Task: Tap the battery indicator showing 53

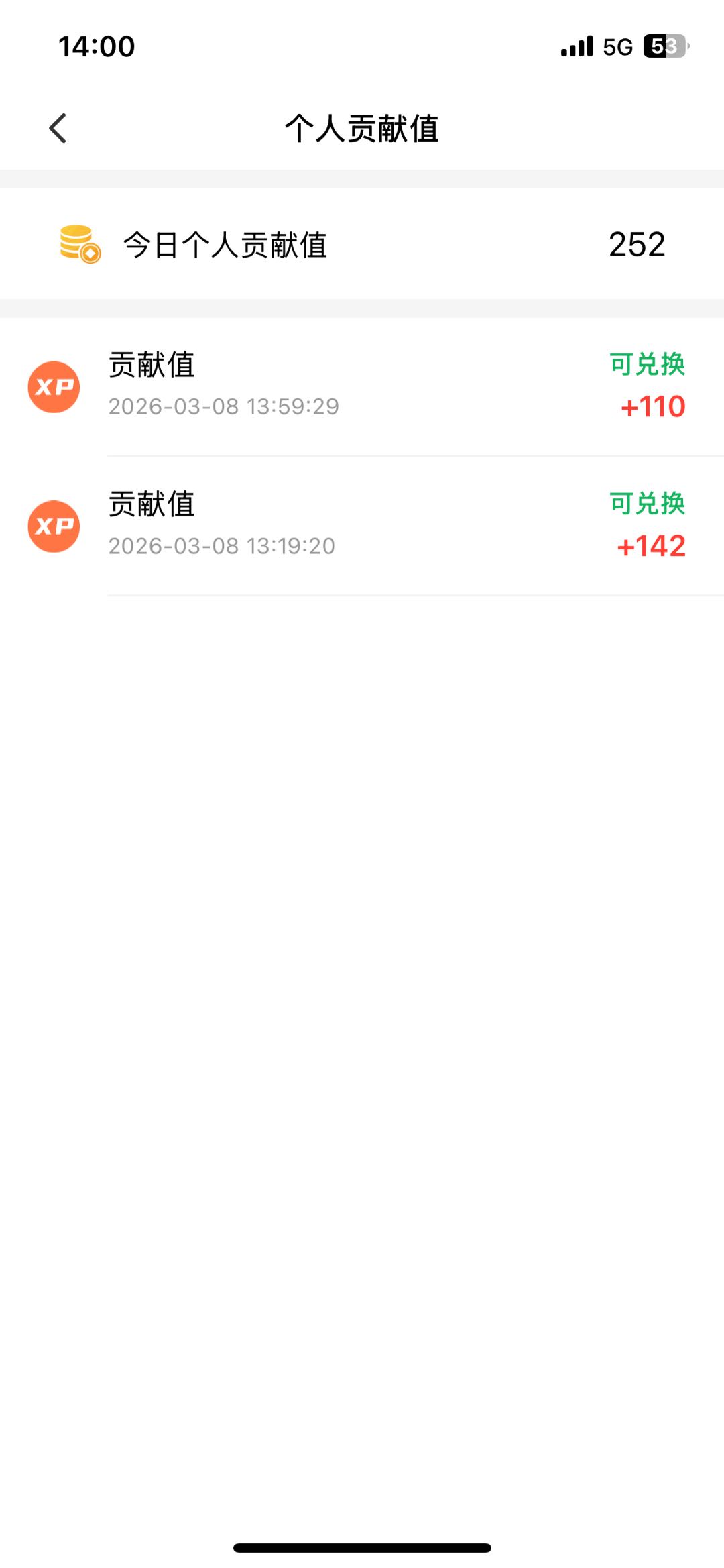Action: pyautogui.click(x=664, y=46)
